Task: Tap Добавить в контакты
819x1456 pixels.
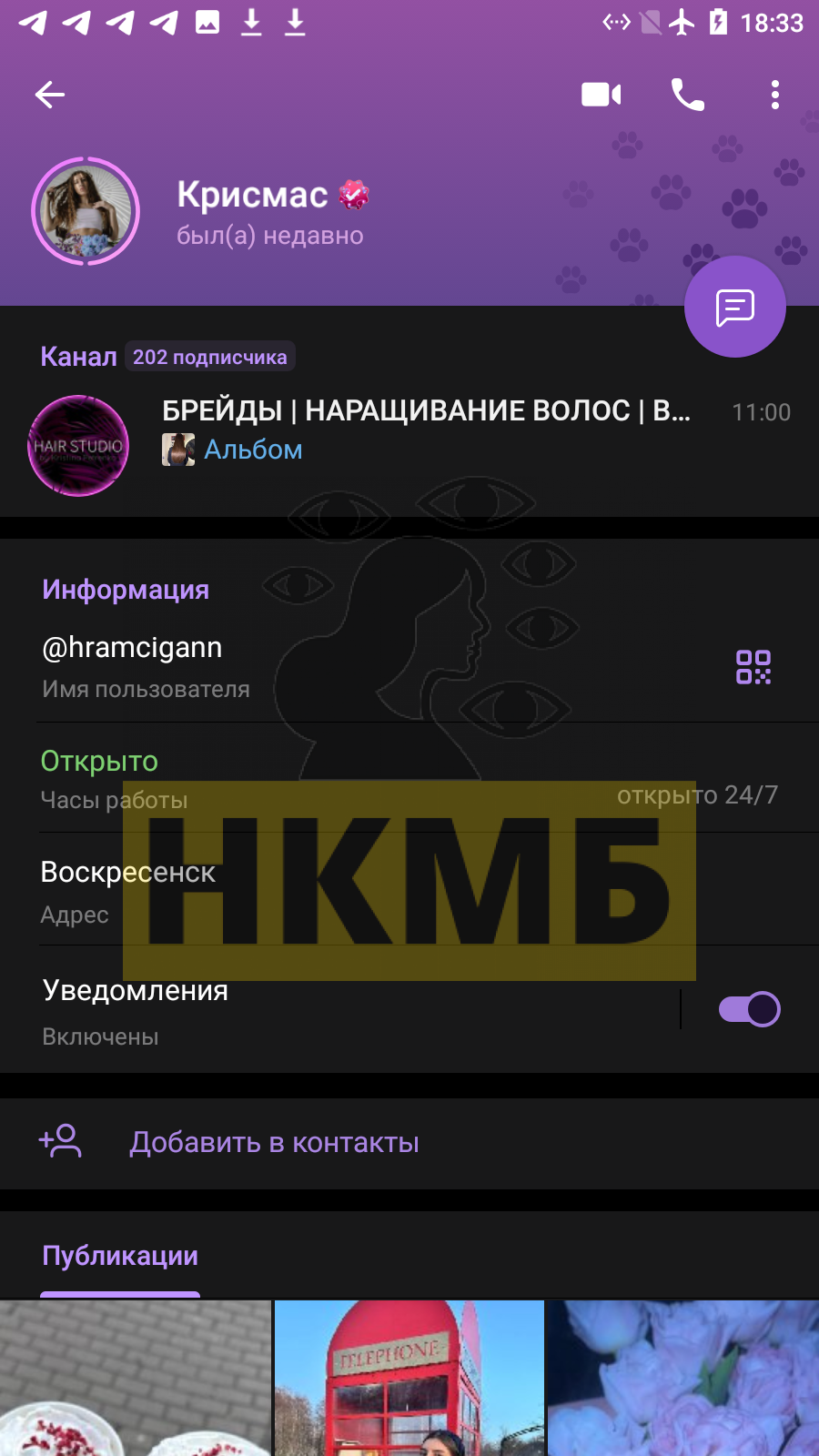Action: tap(409, 1143)
